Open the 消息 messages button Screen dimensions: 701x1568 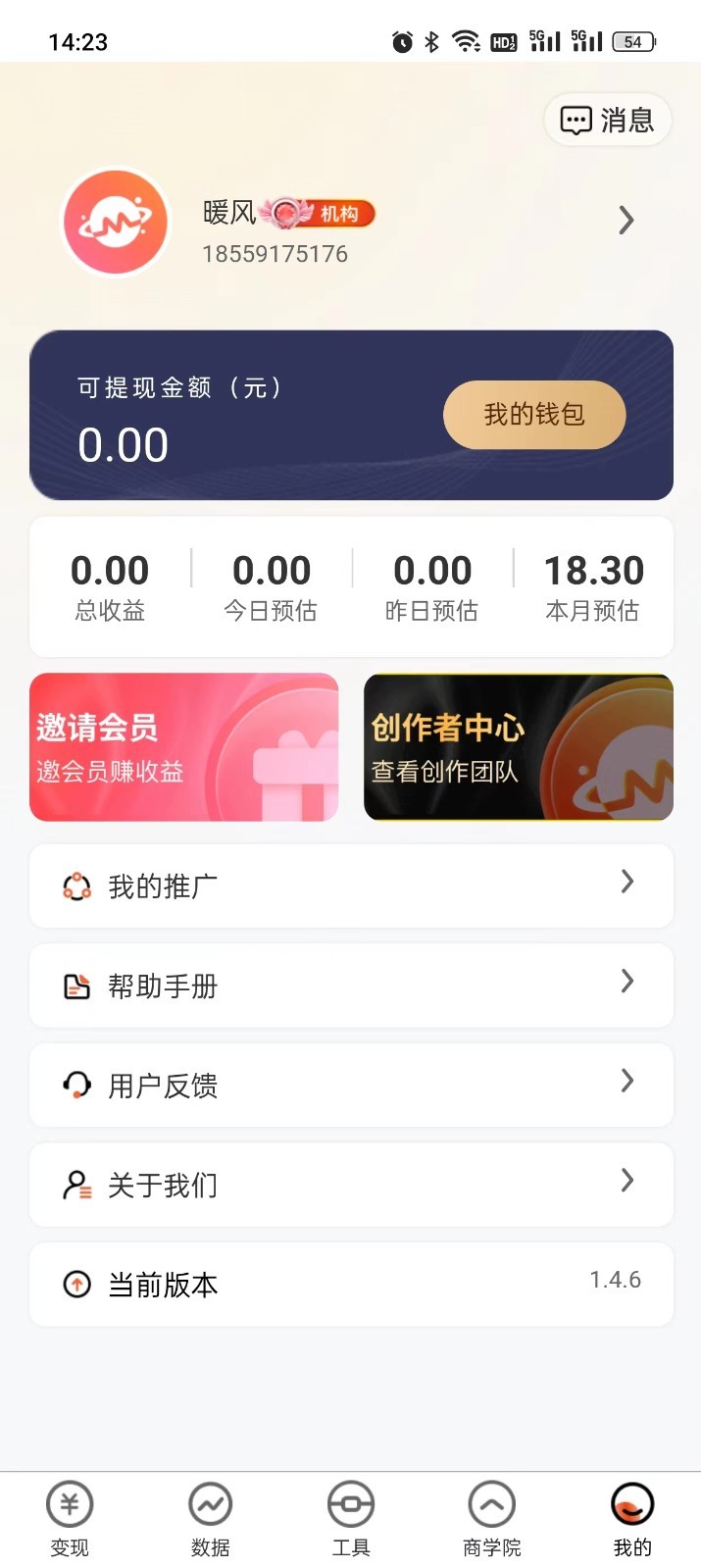(x=607, y=121)
